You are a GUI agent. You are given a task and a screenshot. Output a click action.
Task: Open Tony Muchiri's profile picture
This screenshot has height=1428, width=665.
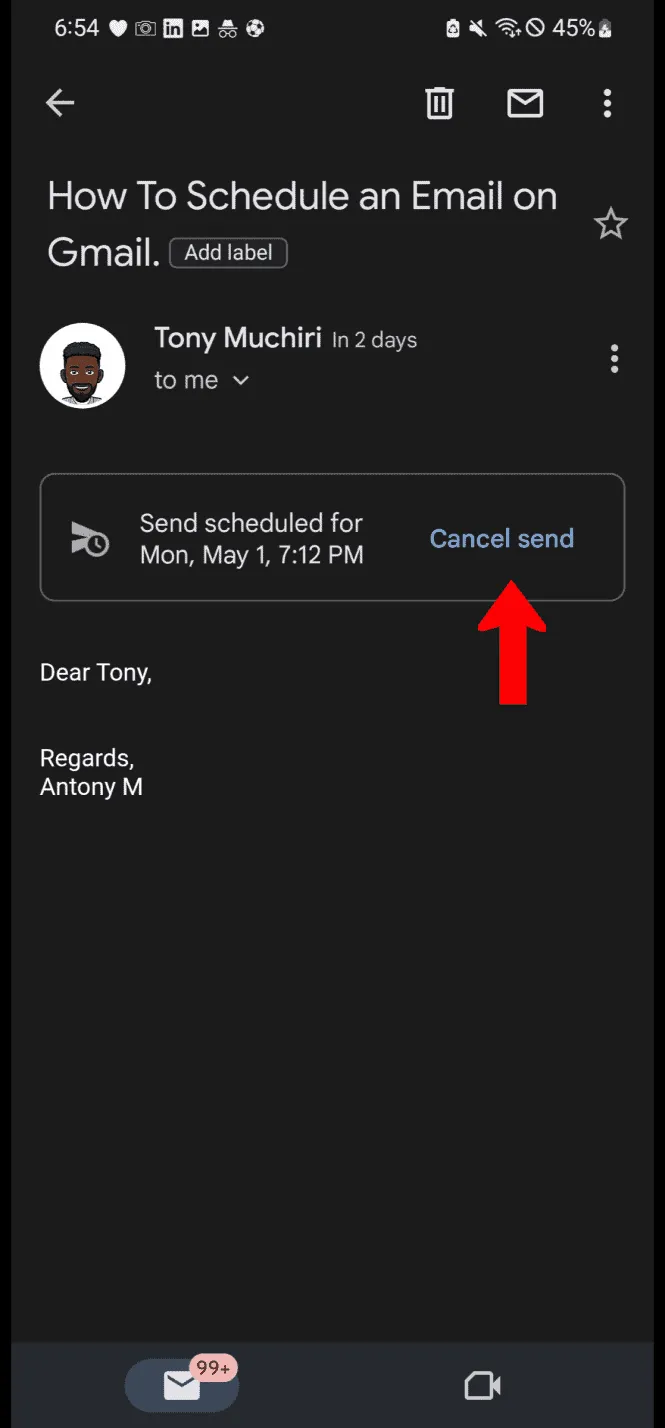[82, 365]
